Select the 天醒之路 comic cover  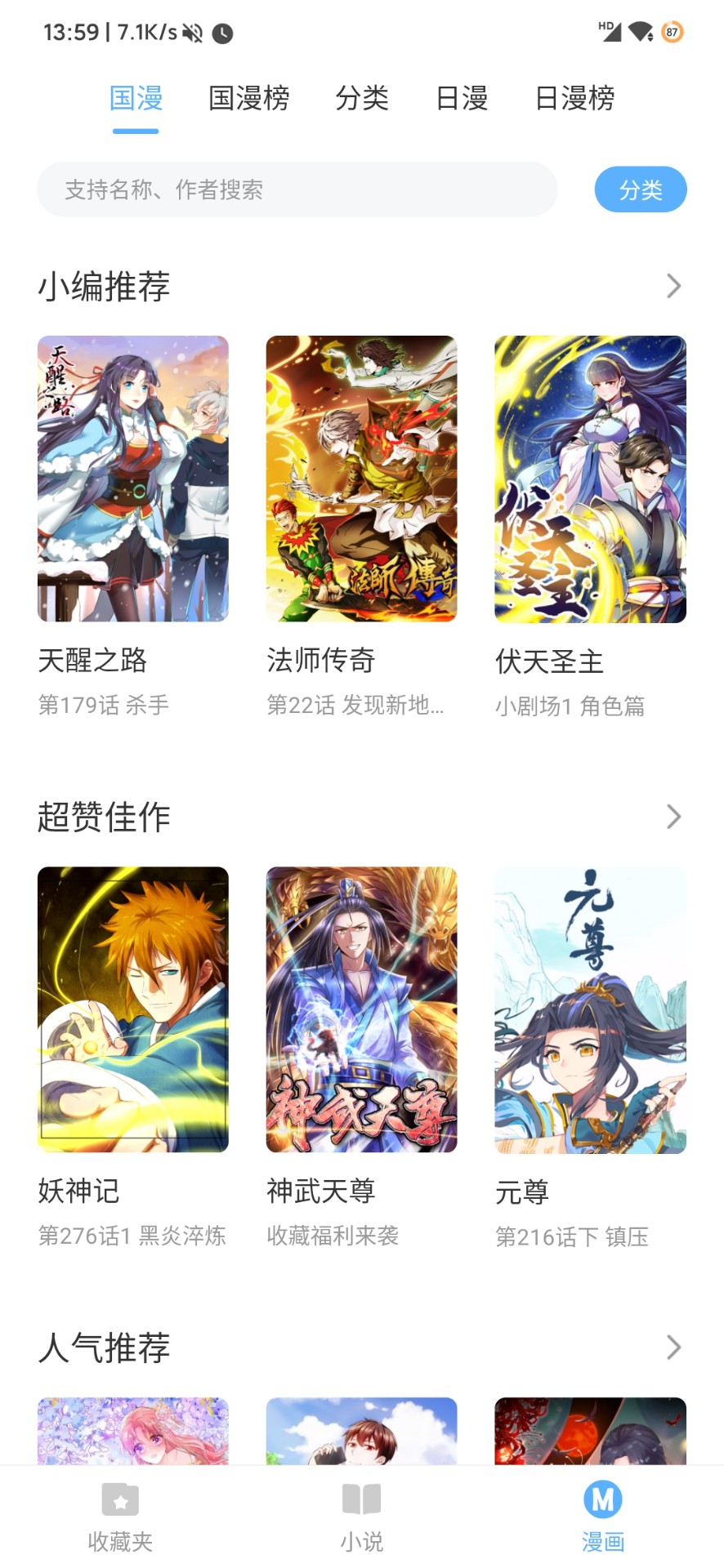(133, 482)
